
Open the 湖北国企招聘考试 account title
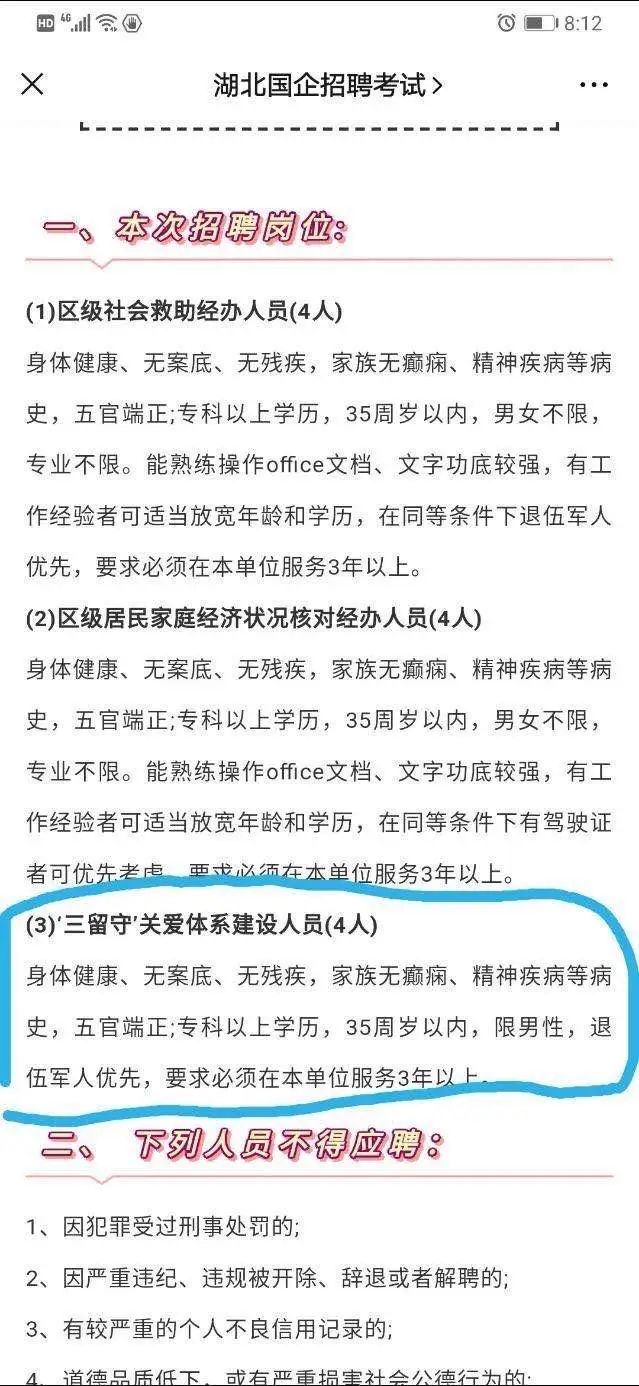(x=327, y=86)
